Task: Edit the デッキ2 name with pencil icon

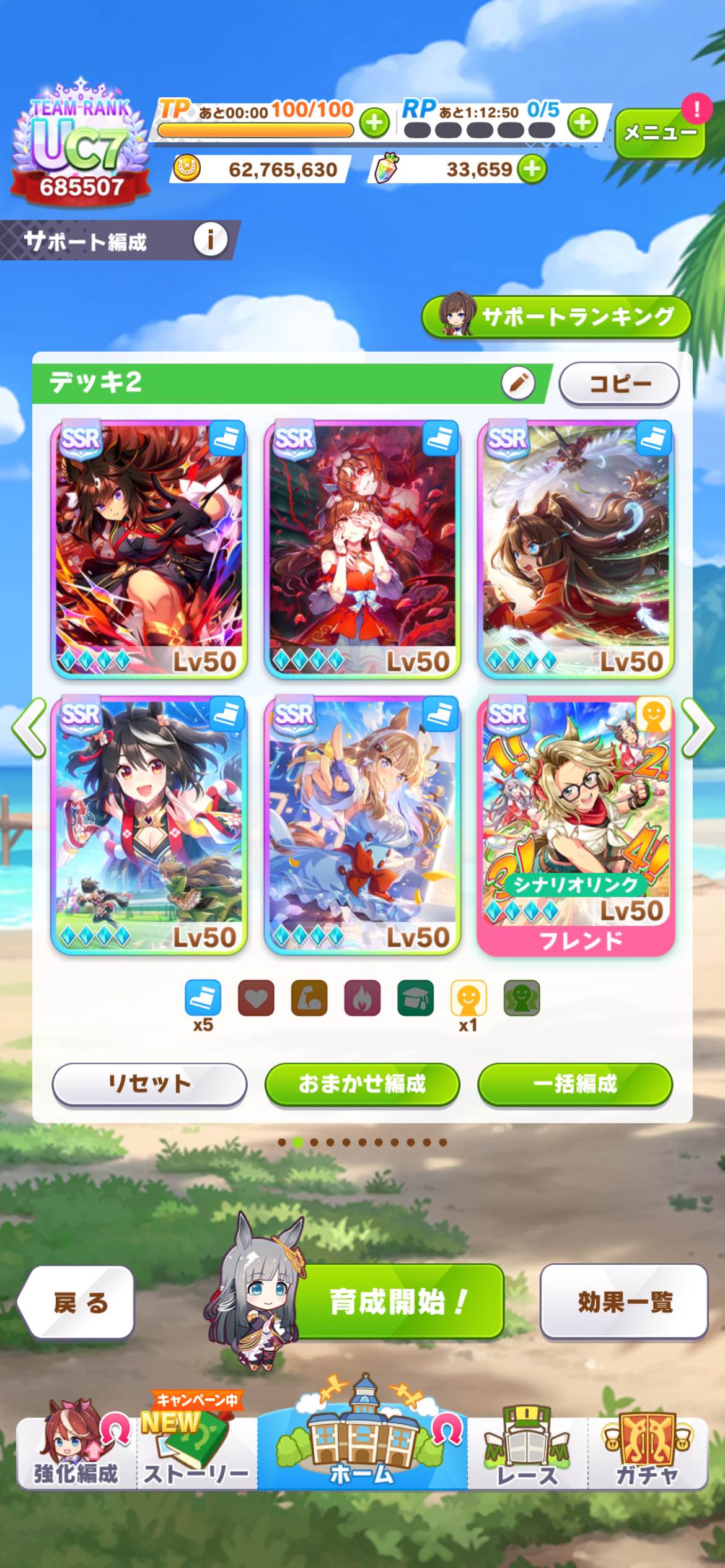Action: 518,383
